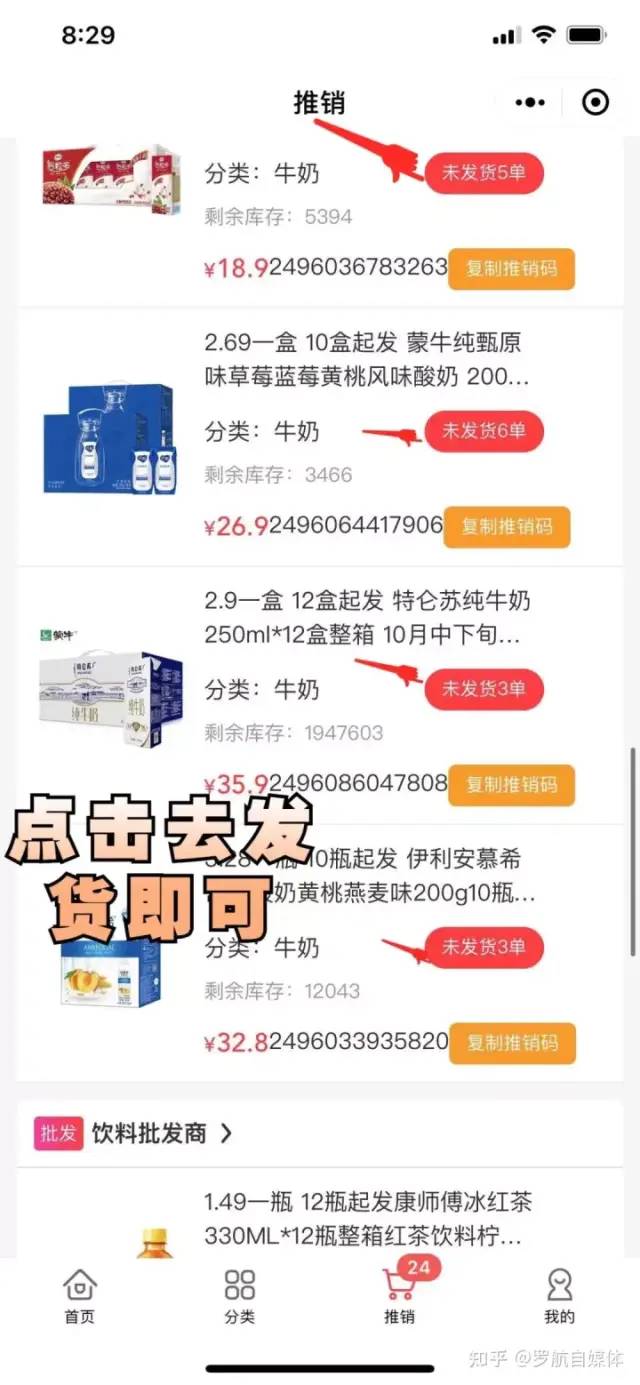Copy promo code for 特仑苏纯牛奶
This screenshot has height=1385, width=640.
(511, 784)
